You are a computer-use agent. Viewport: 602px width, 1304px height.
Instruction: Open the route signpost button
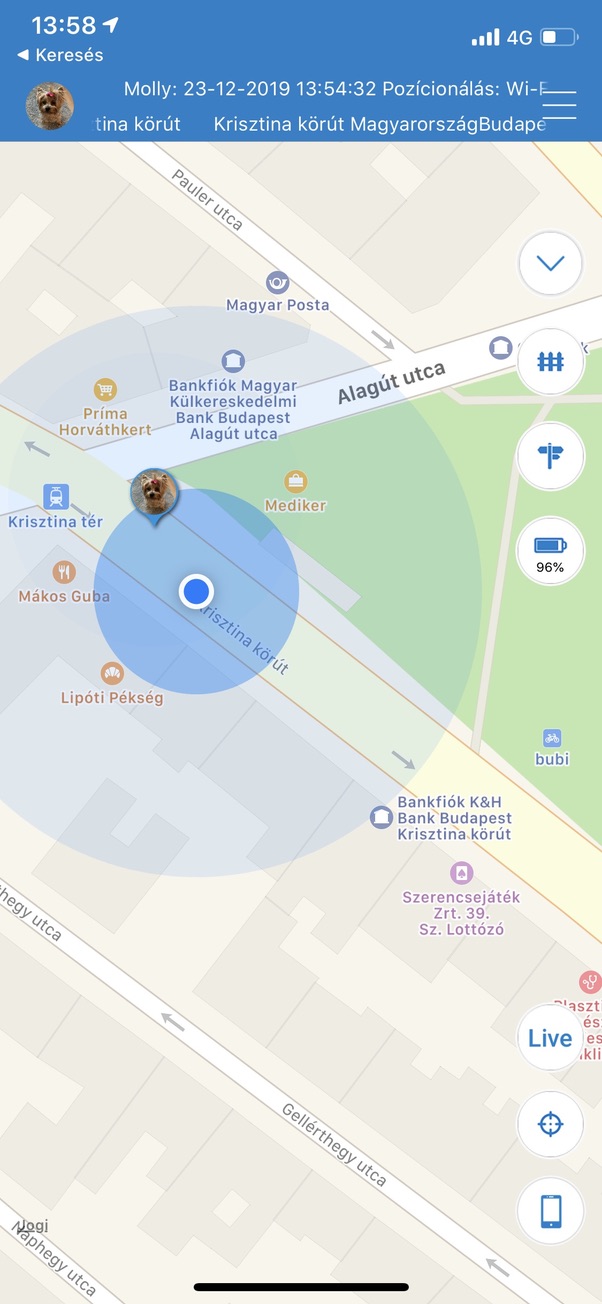coord(550,457)
